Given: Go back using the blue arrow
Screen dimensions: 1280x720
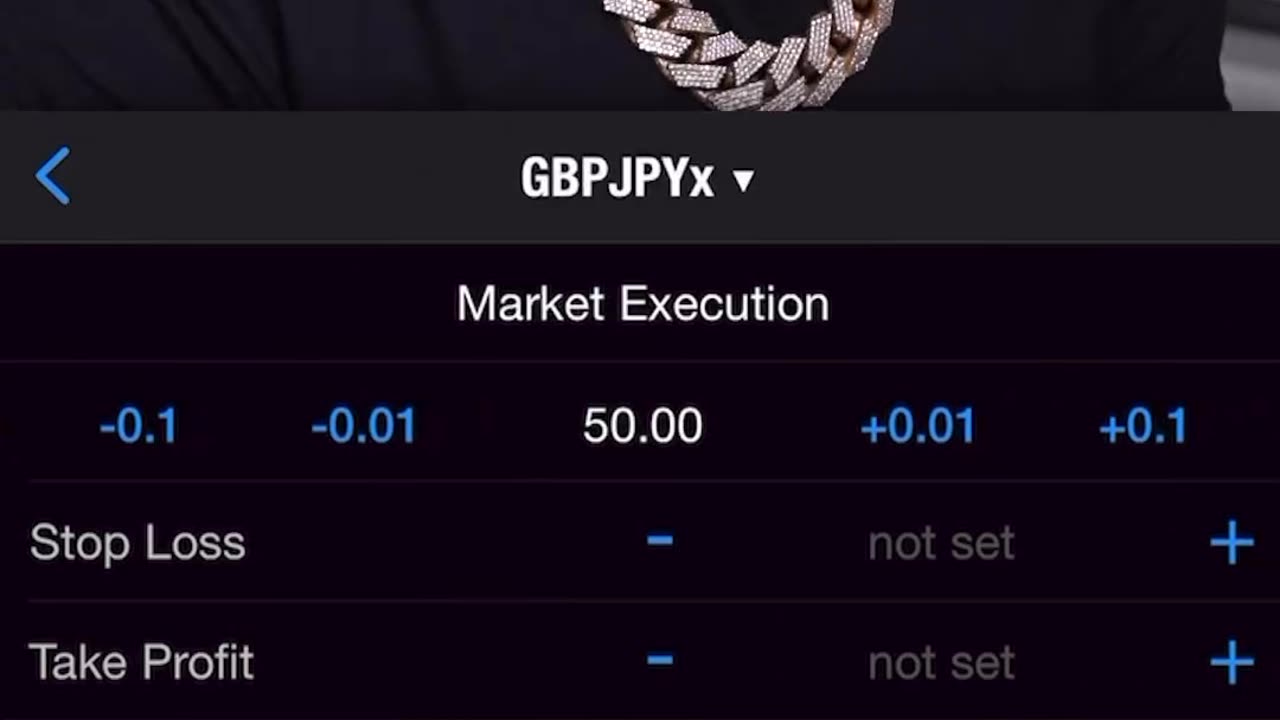Looking at the screenshot, I should 53,177.
